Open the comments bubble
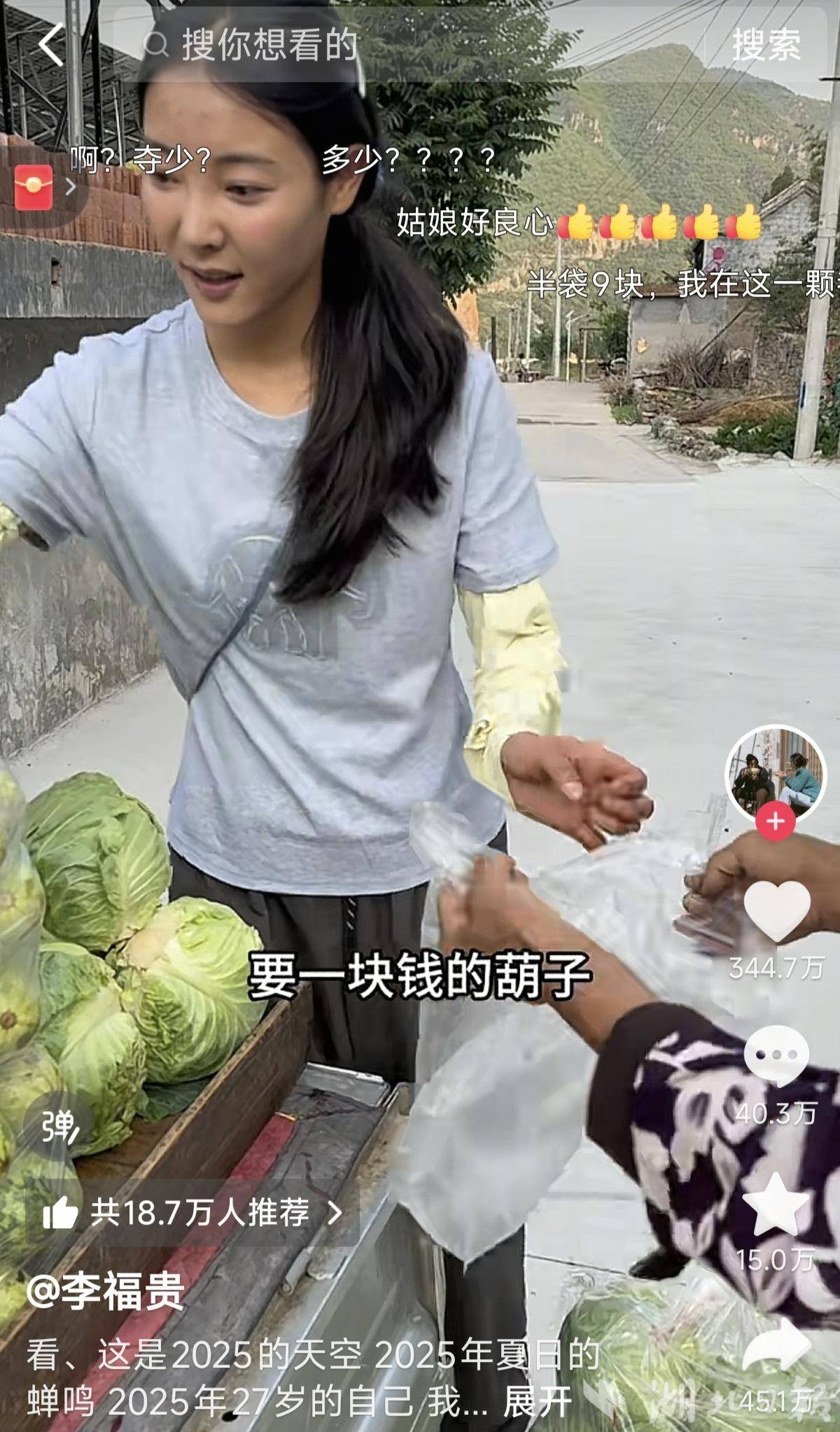The height and width of the screenshot is (1432, 840). click(776, 1055)
